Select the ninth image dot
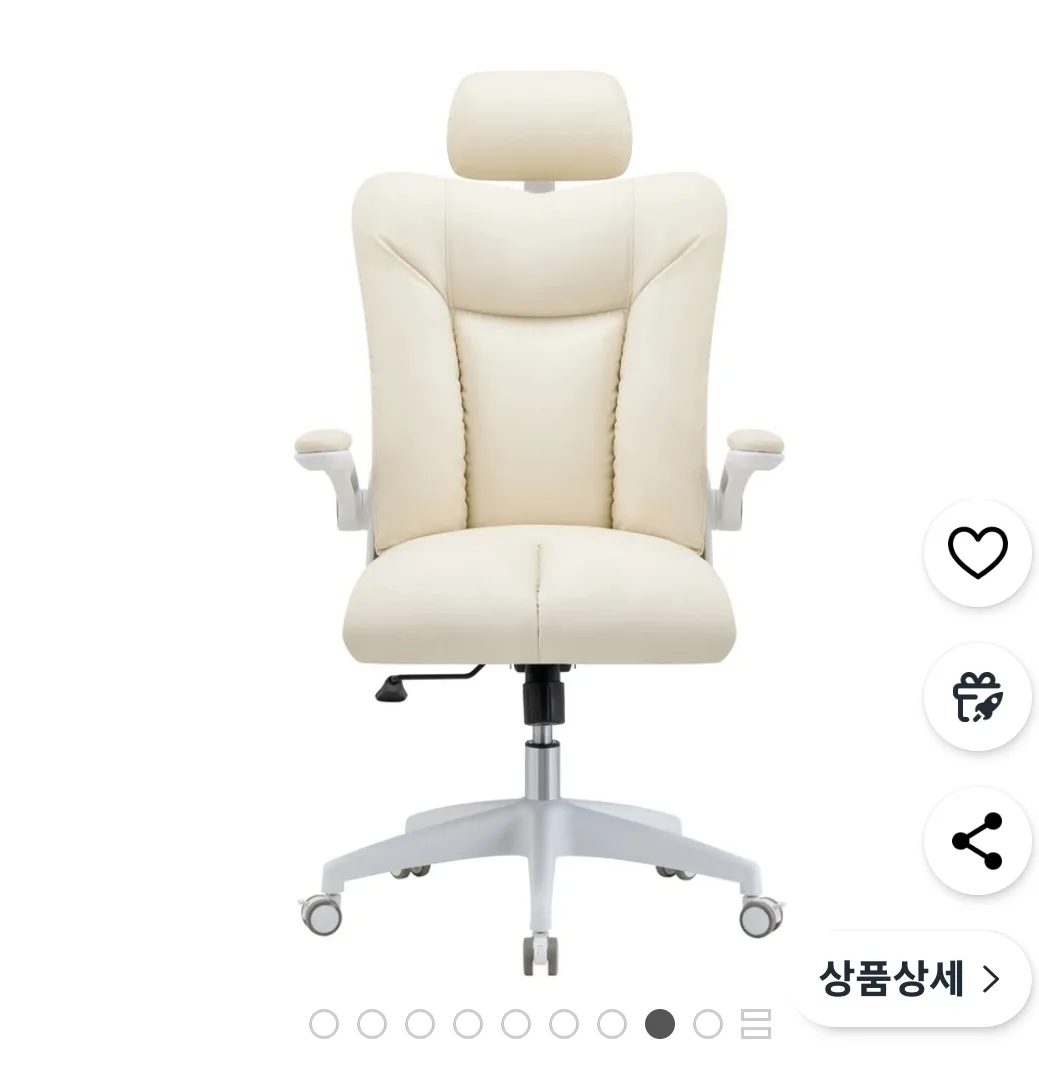The height and width of the screenshot is (1067, 1039). point(708,1024)
